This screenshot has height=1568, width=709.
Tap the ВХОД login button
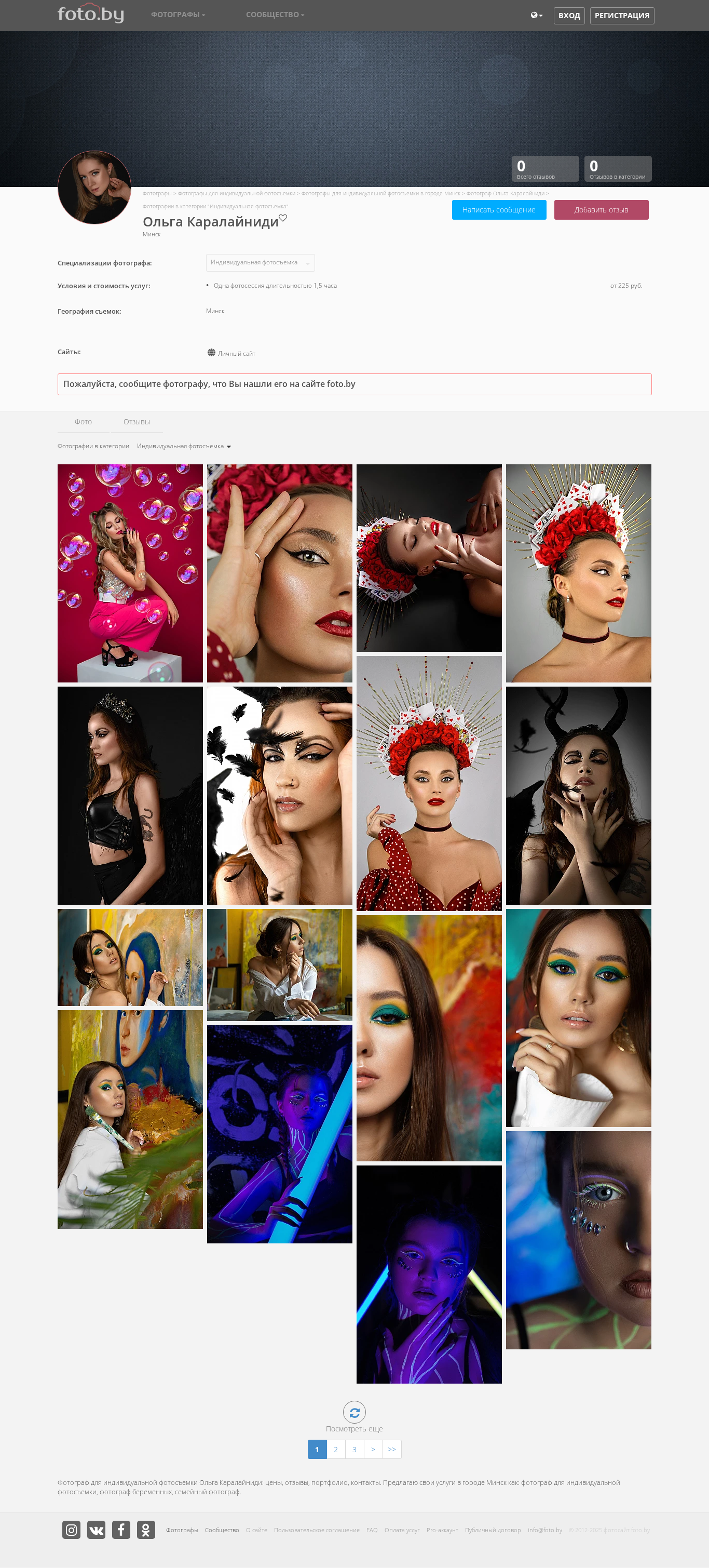568,15
